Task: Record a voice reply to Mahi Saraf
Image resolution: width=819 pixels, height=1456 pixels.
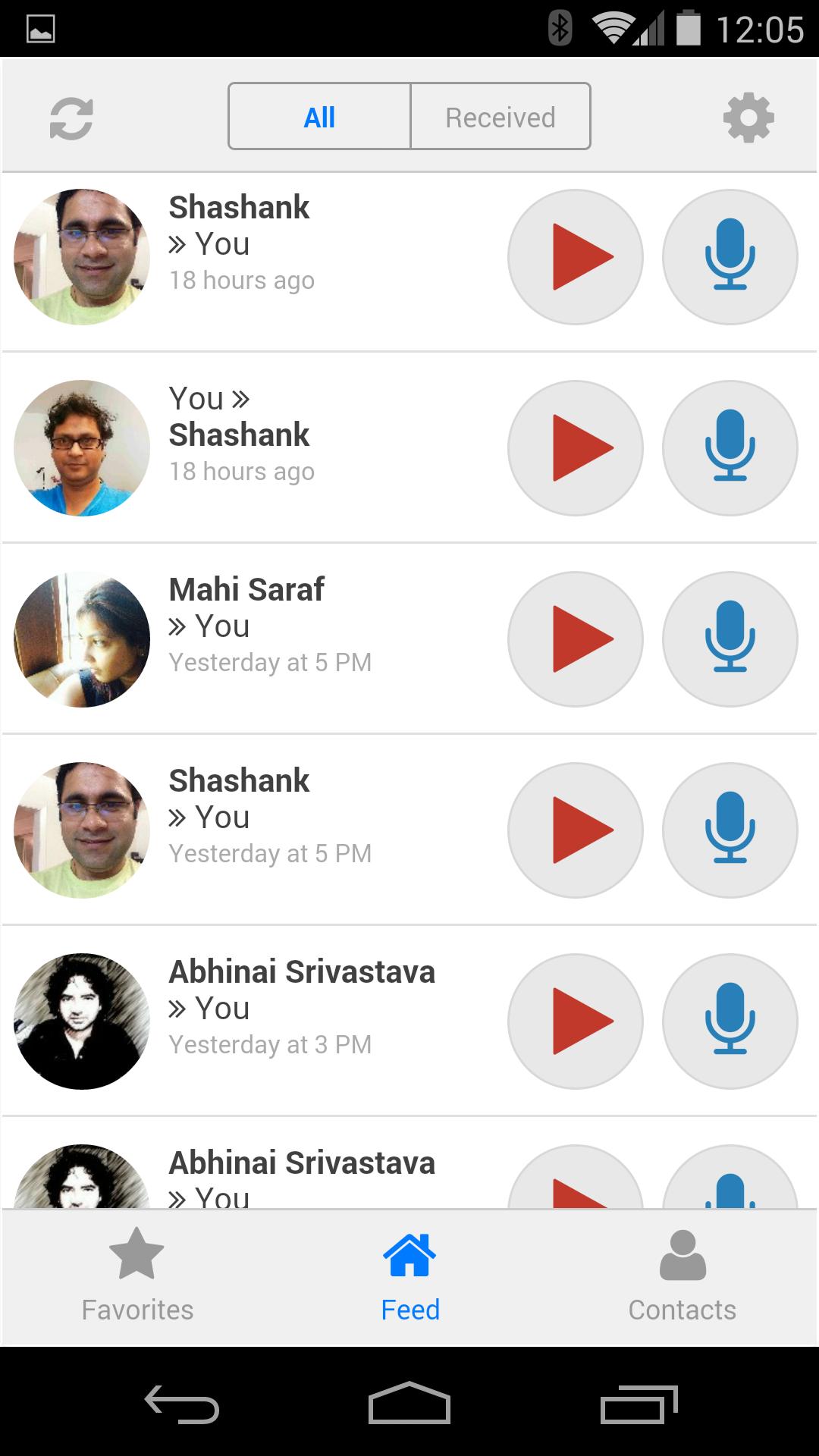Action: (730, 639)
